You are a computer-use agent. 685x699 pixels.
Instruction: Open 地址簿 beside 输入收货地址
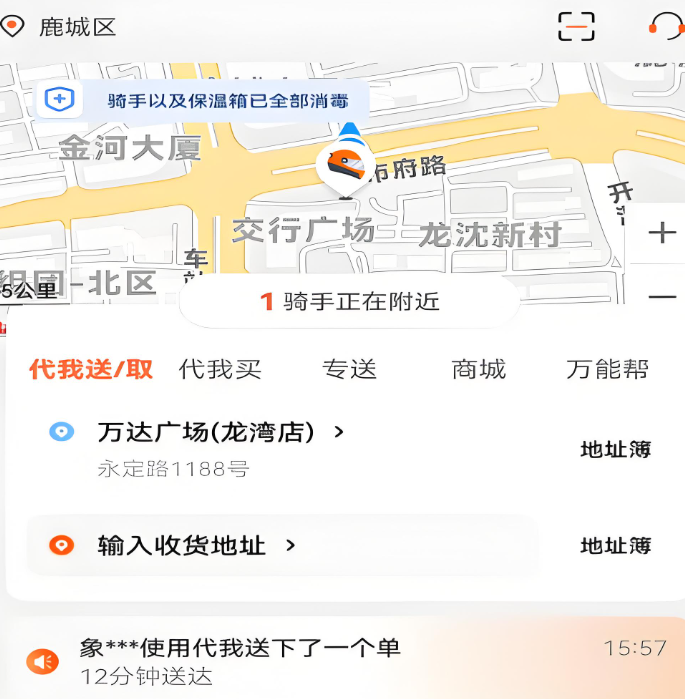(615, 546)
